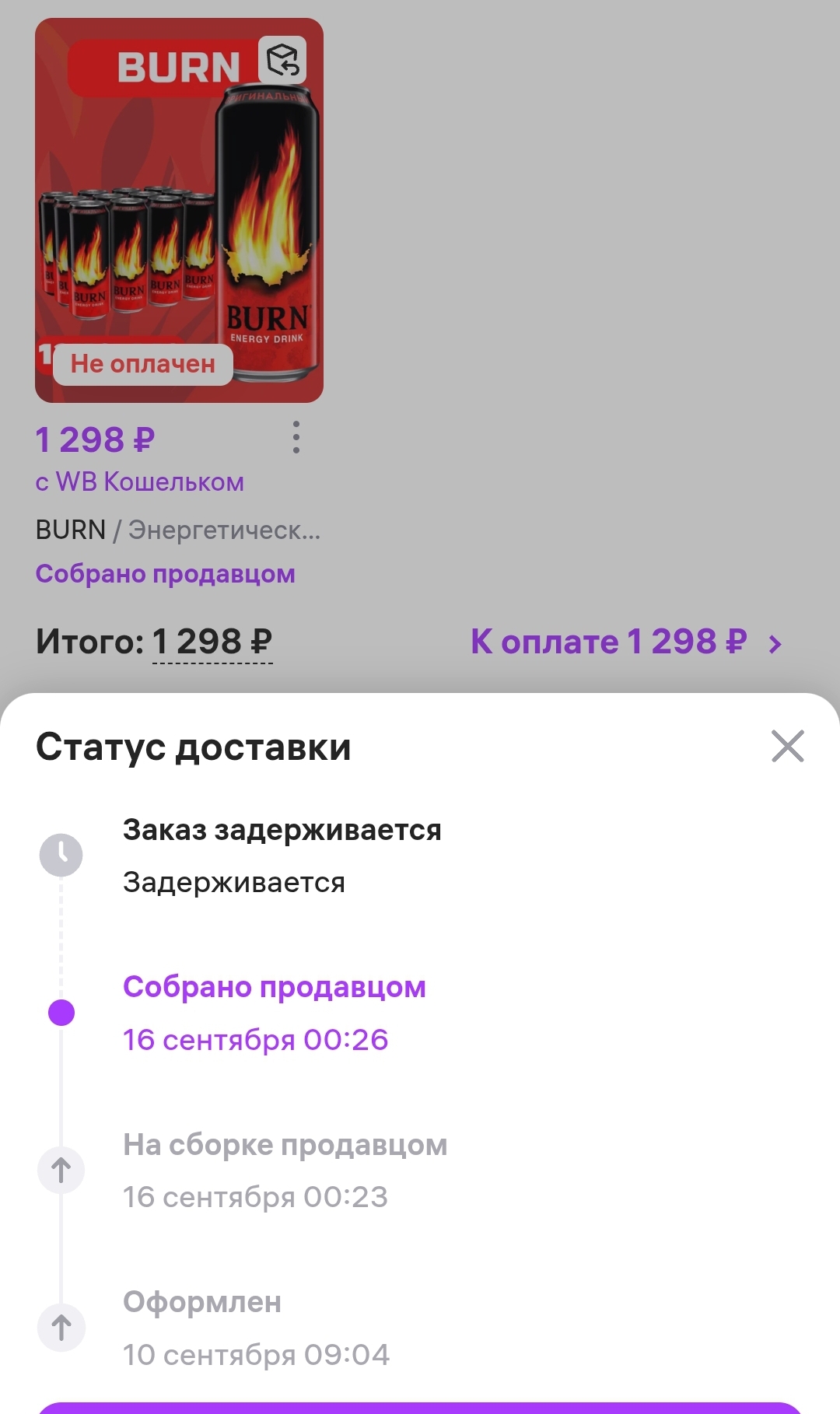Open the three-dot menu for BURN order
The height and width of the screenshot is (1414, 840).
296,438
